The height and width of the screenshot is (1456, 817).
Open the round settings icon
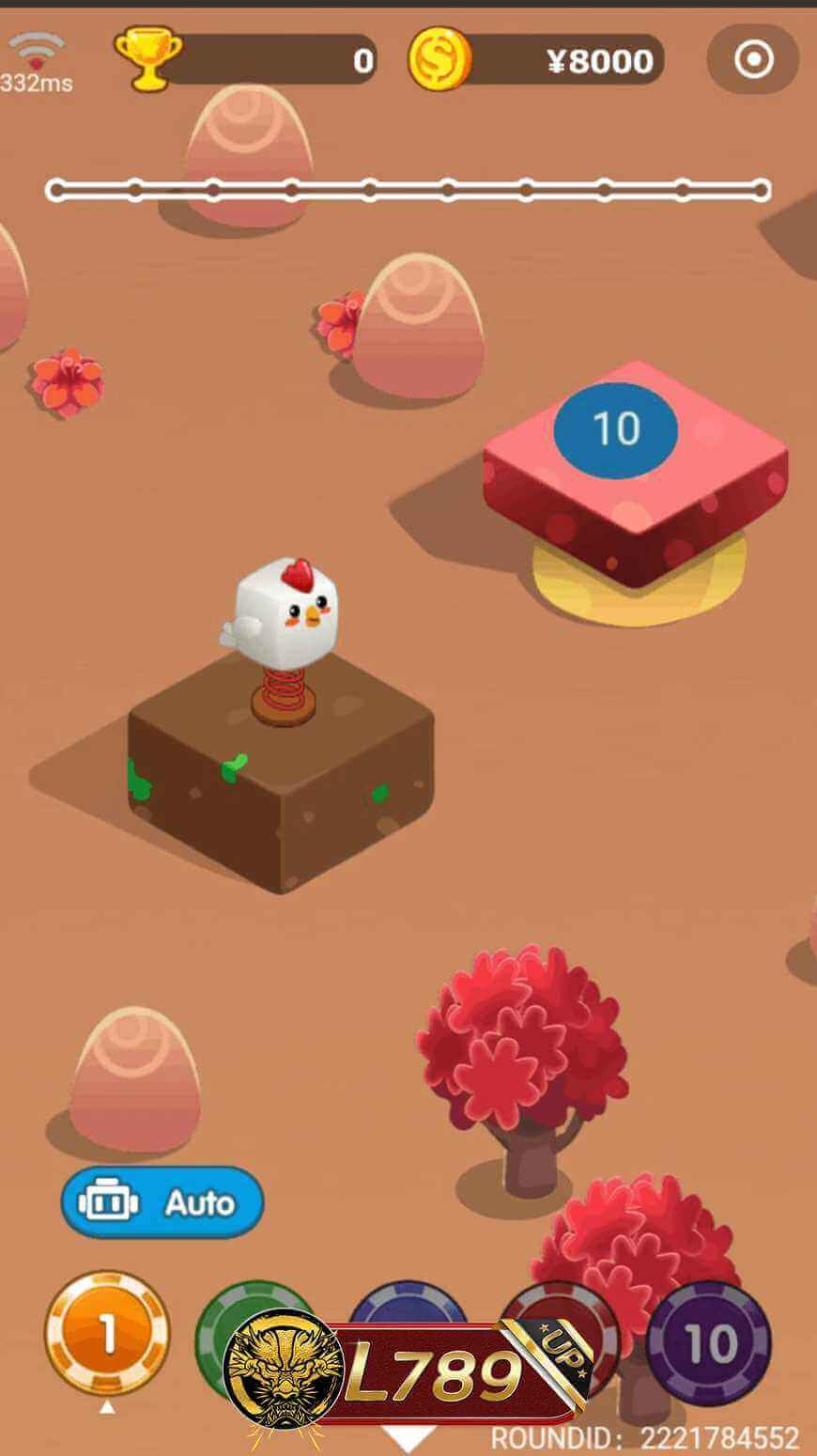tap(753, 60)
